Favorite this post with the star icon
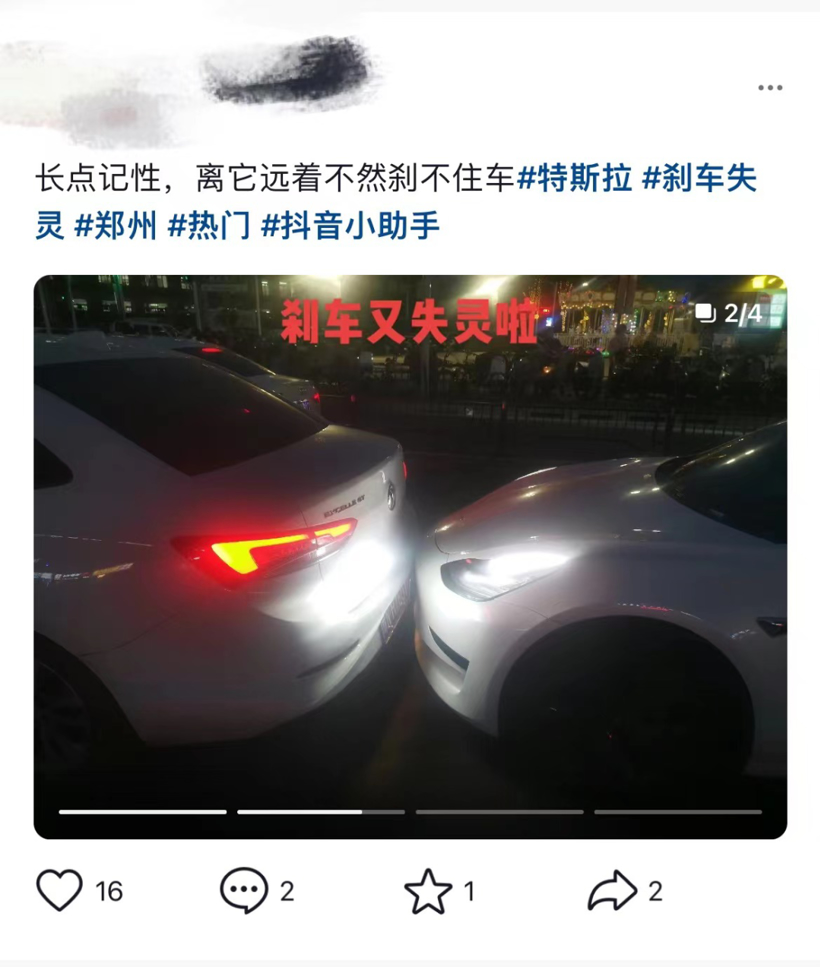820x967 pixels. [428, 890]
